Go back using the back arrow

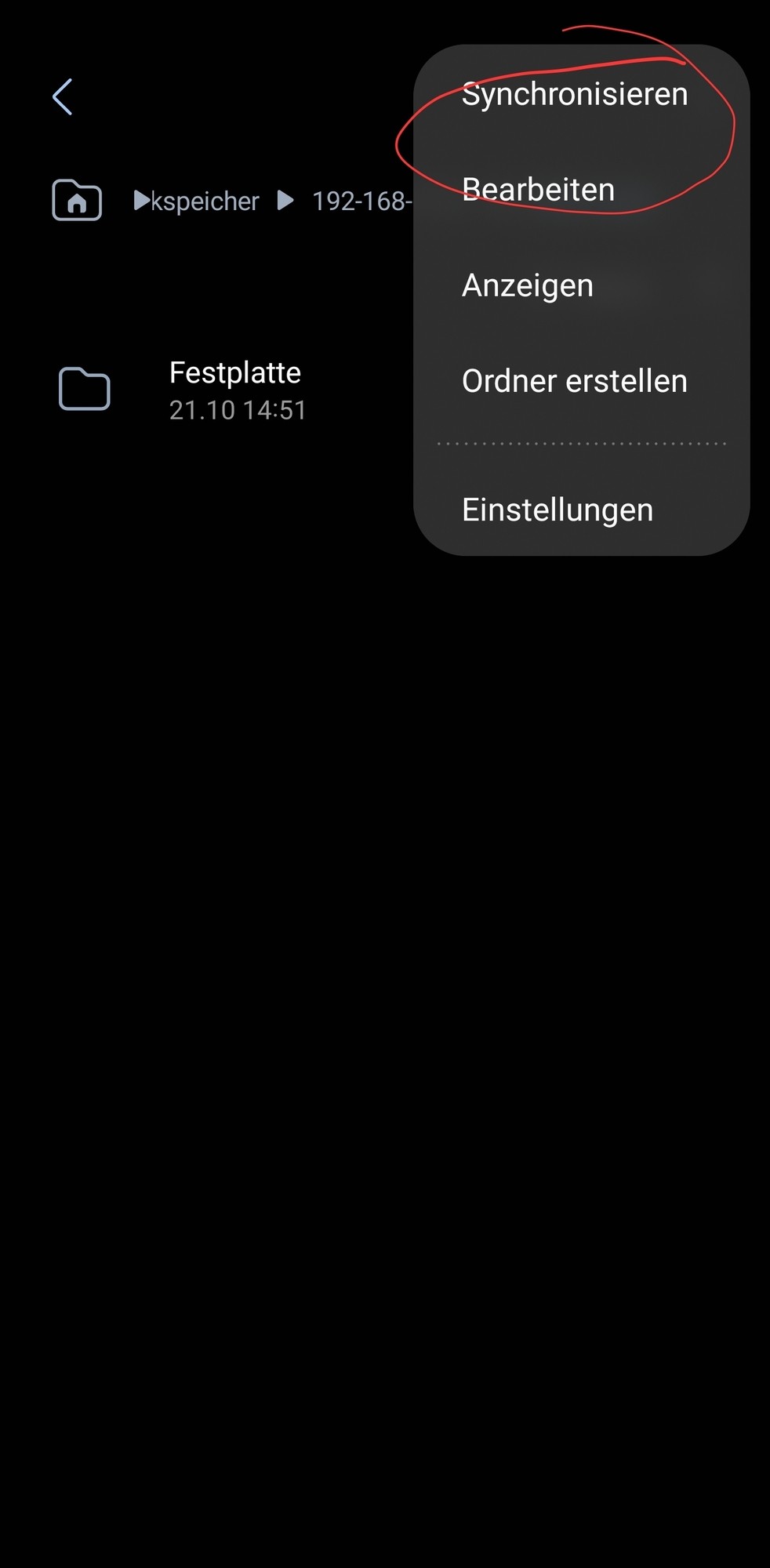coord(63,97)
